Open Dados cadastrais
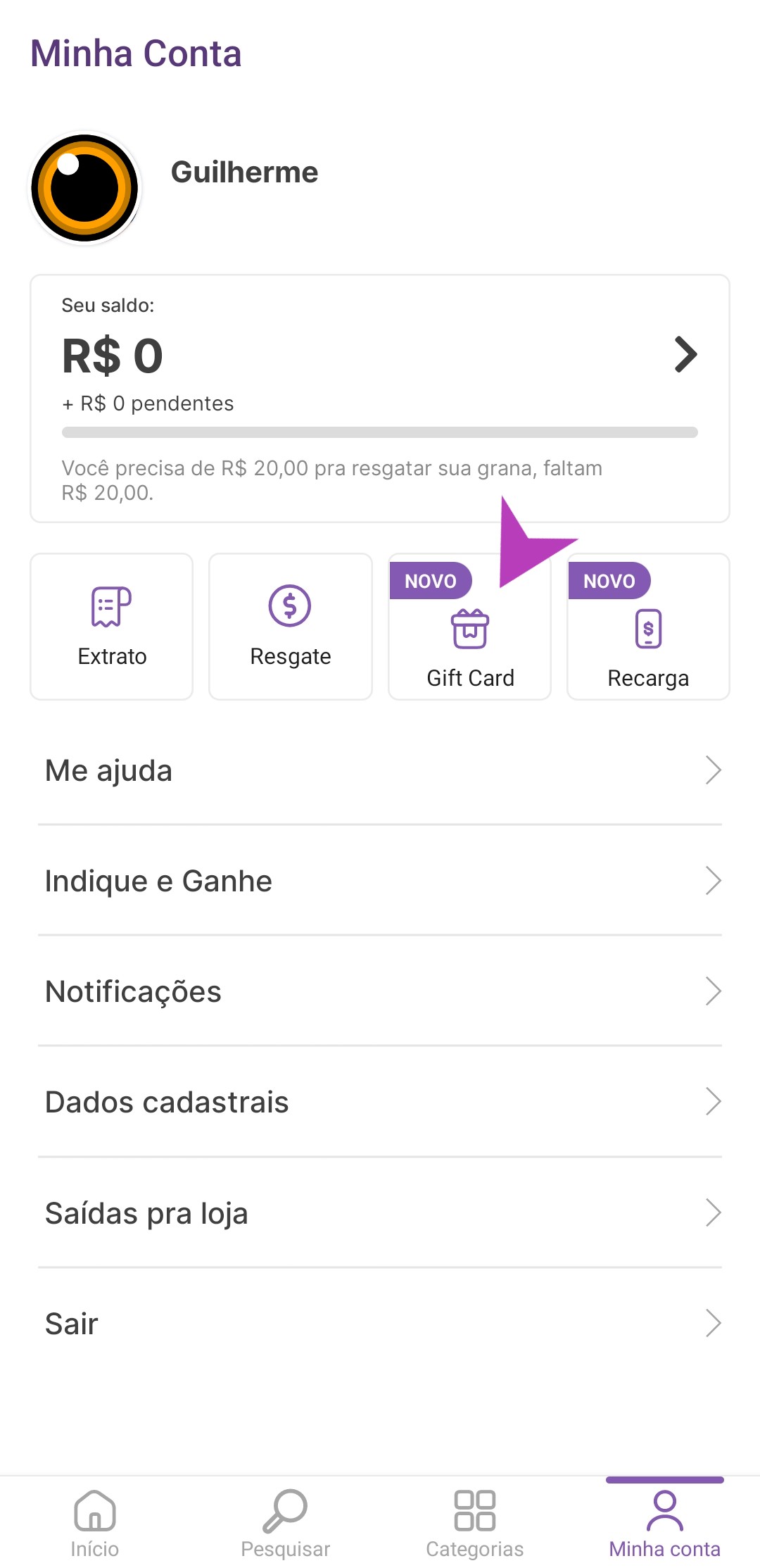Viewport: 760px width, 1568px height. point(380,1102)
